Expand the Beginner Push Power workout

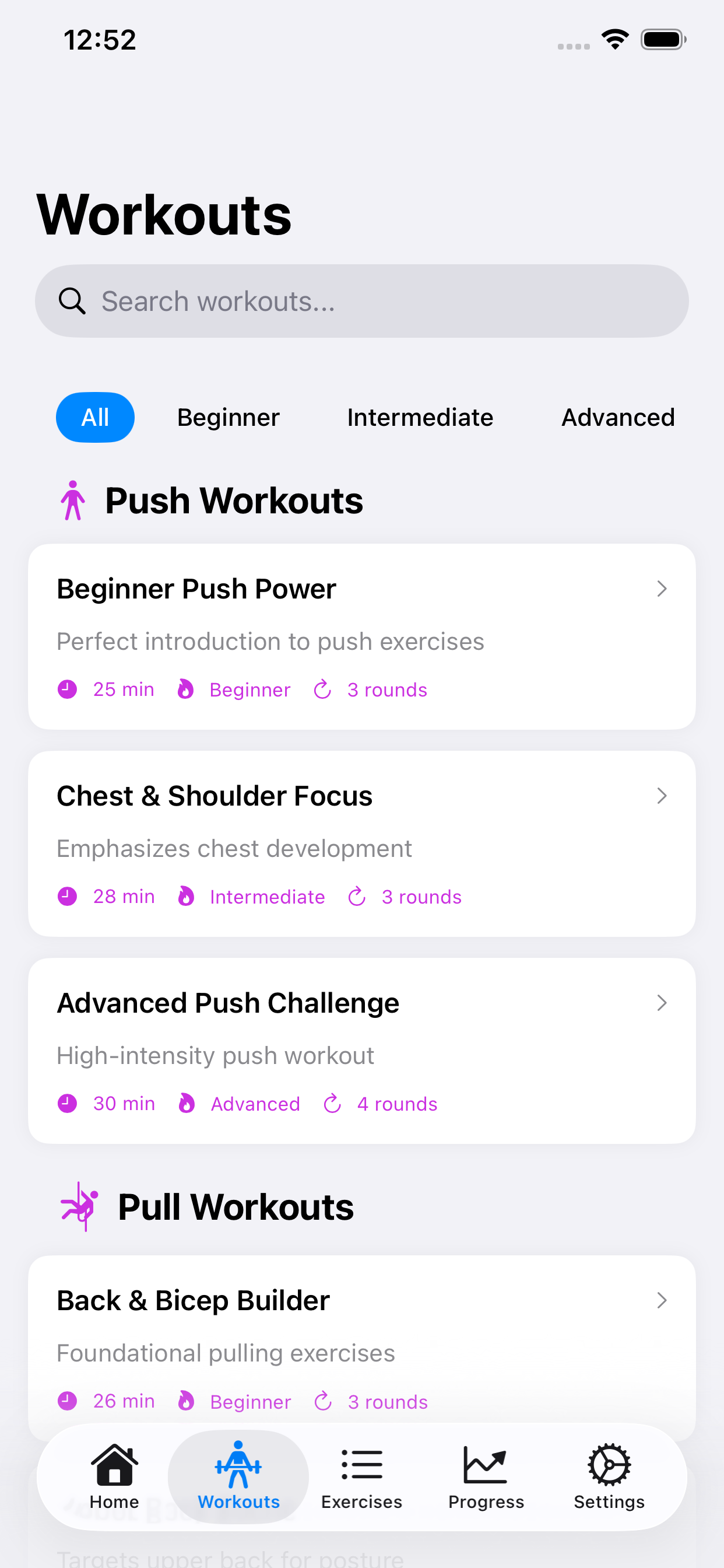pos(662,589)
